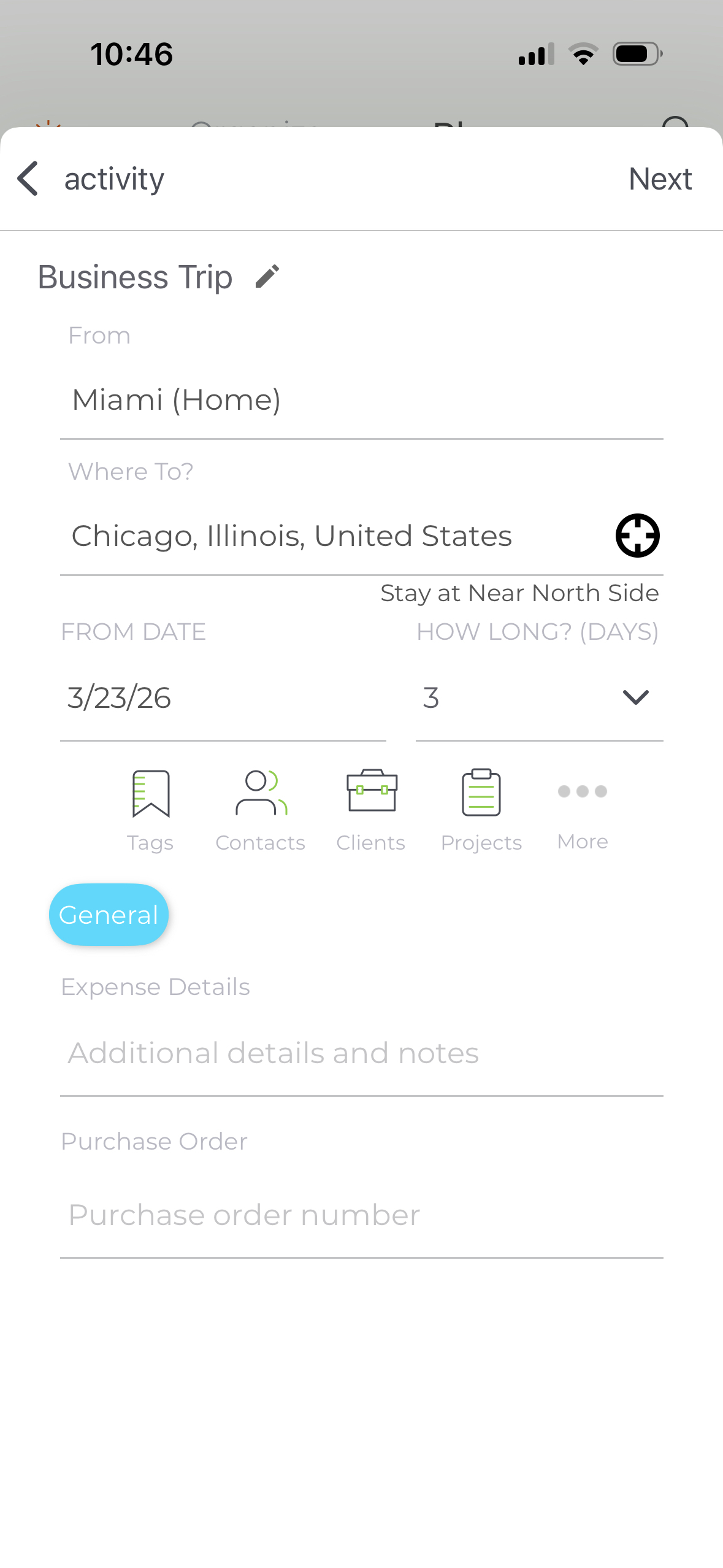Image resolution: width=723 pixels, height=1568 pixels.
Task: Show More options with three dots
Action: click(583, 810)
